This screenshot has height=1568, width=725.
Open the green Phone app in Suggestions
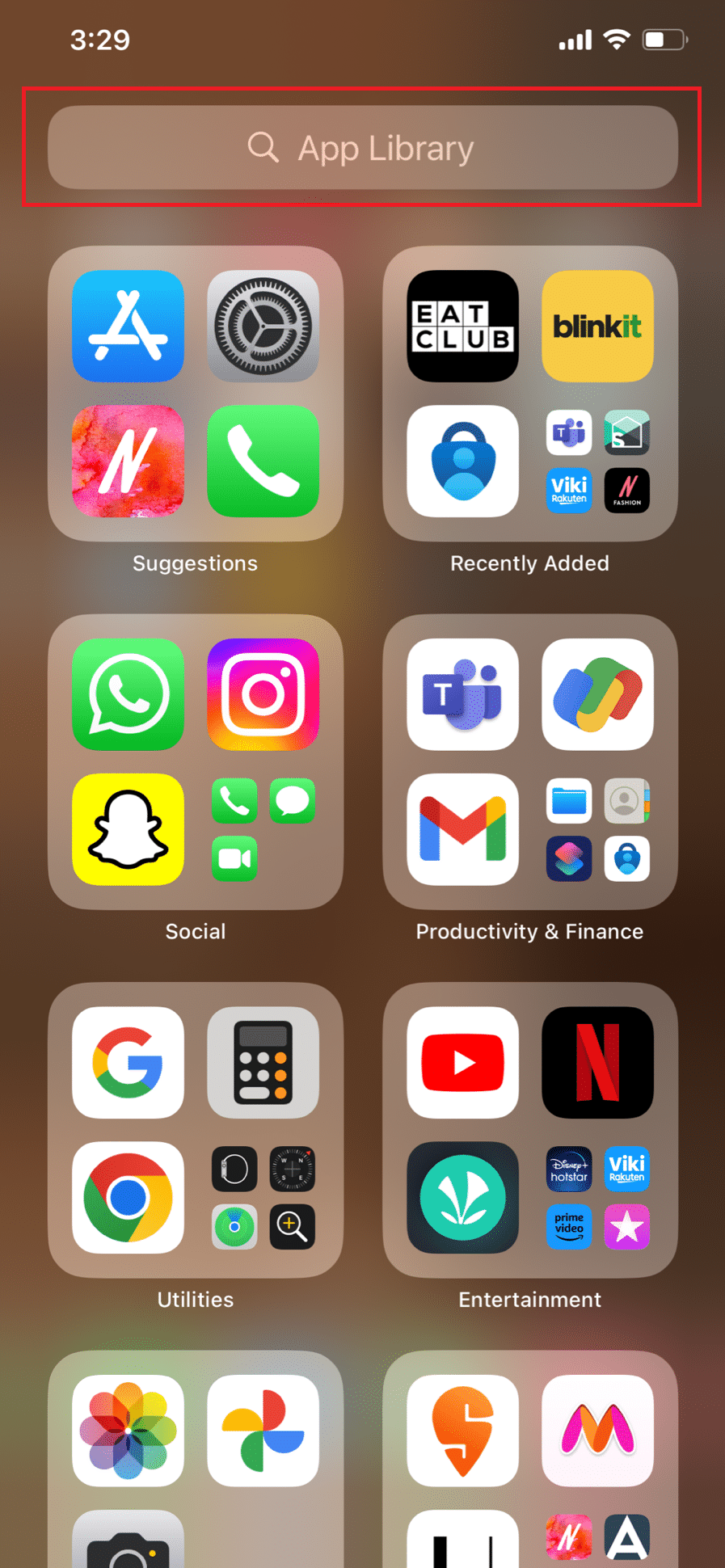[263, 461]
